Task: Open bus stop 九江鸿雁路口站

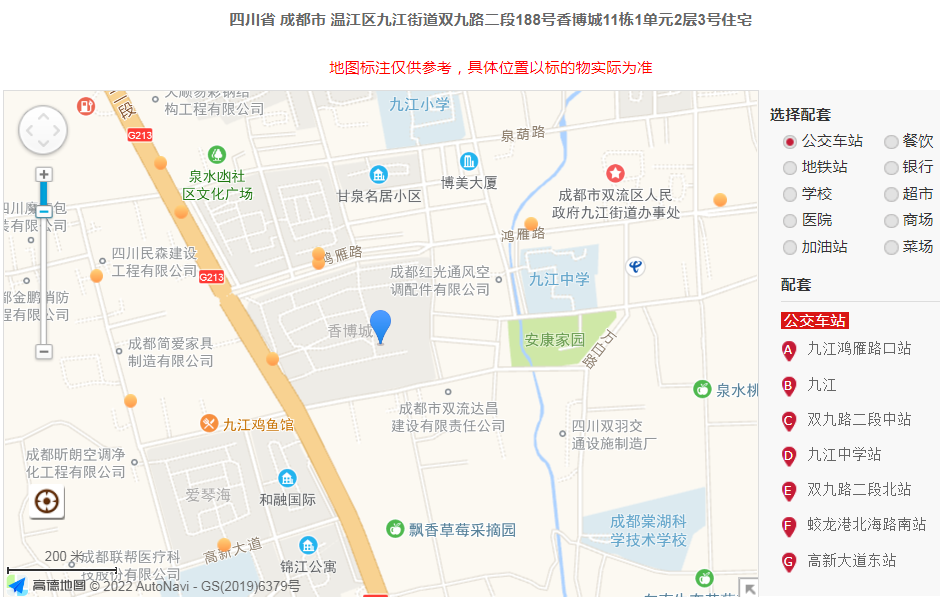Action: [858, 349]
